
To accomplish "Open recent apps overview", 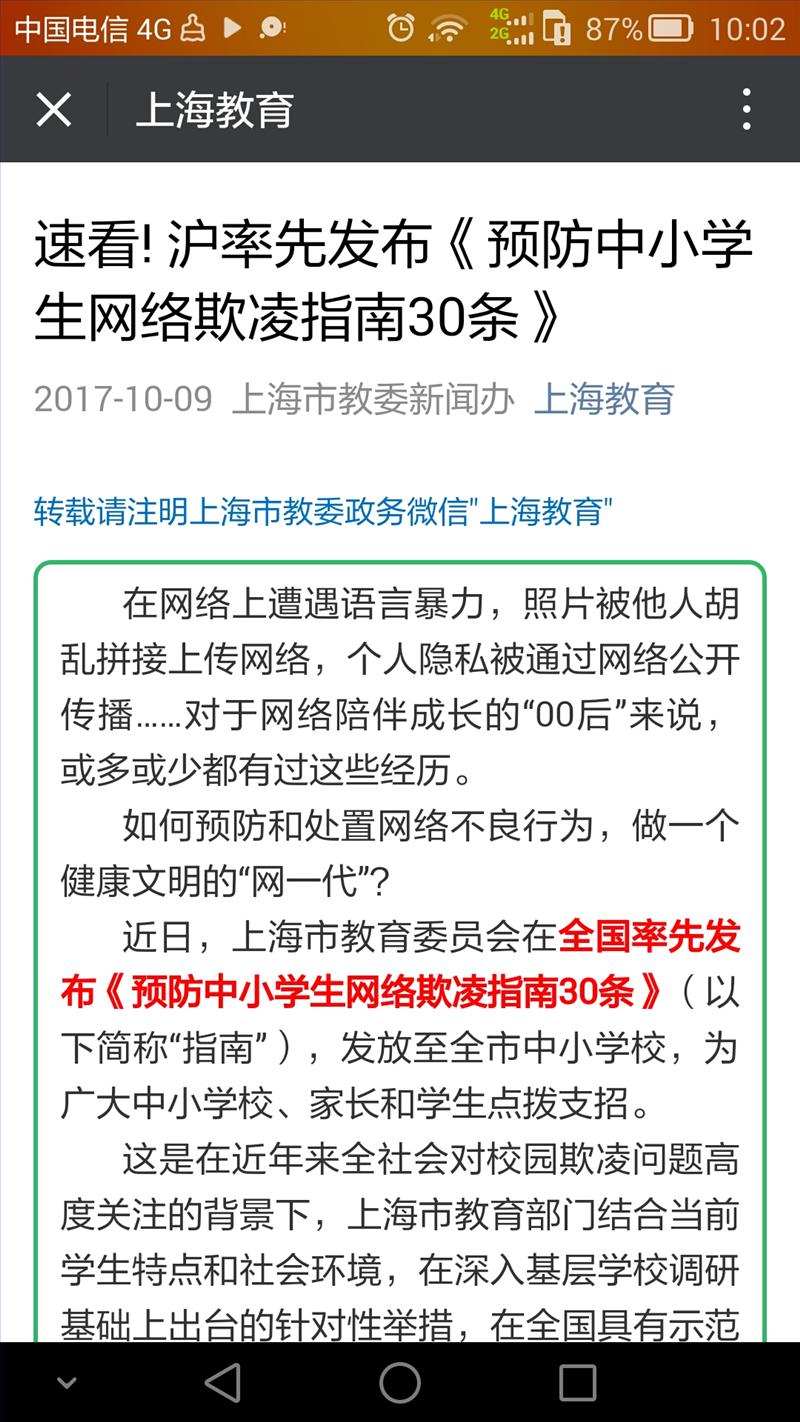I will pos(577,1382).
